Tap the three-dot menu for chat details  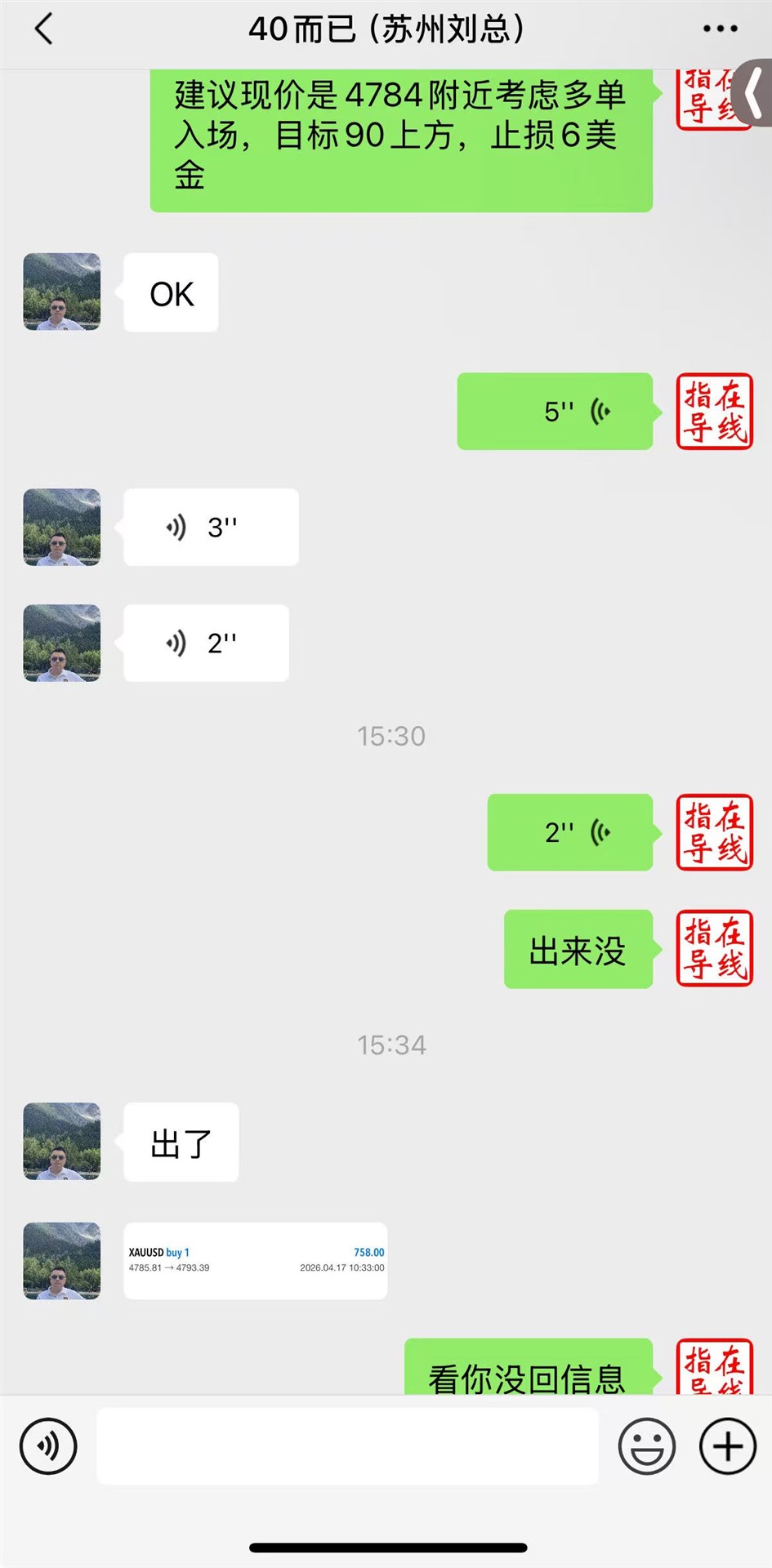coord(717,28)
